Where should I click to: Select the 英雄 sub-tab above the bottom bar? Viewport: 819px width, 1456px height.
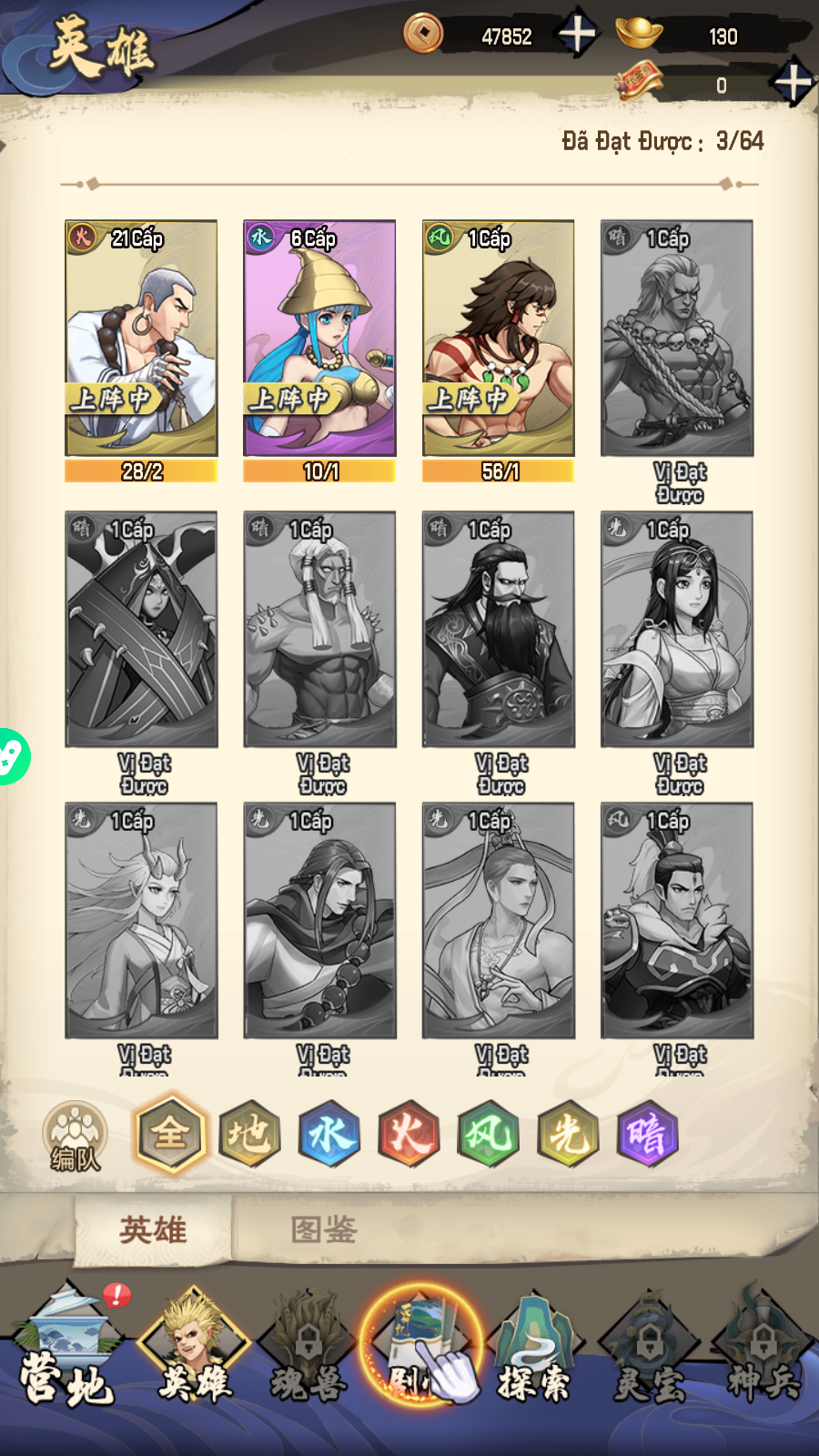click(x=153, y=1229)
